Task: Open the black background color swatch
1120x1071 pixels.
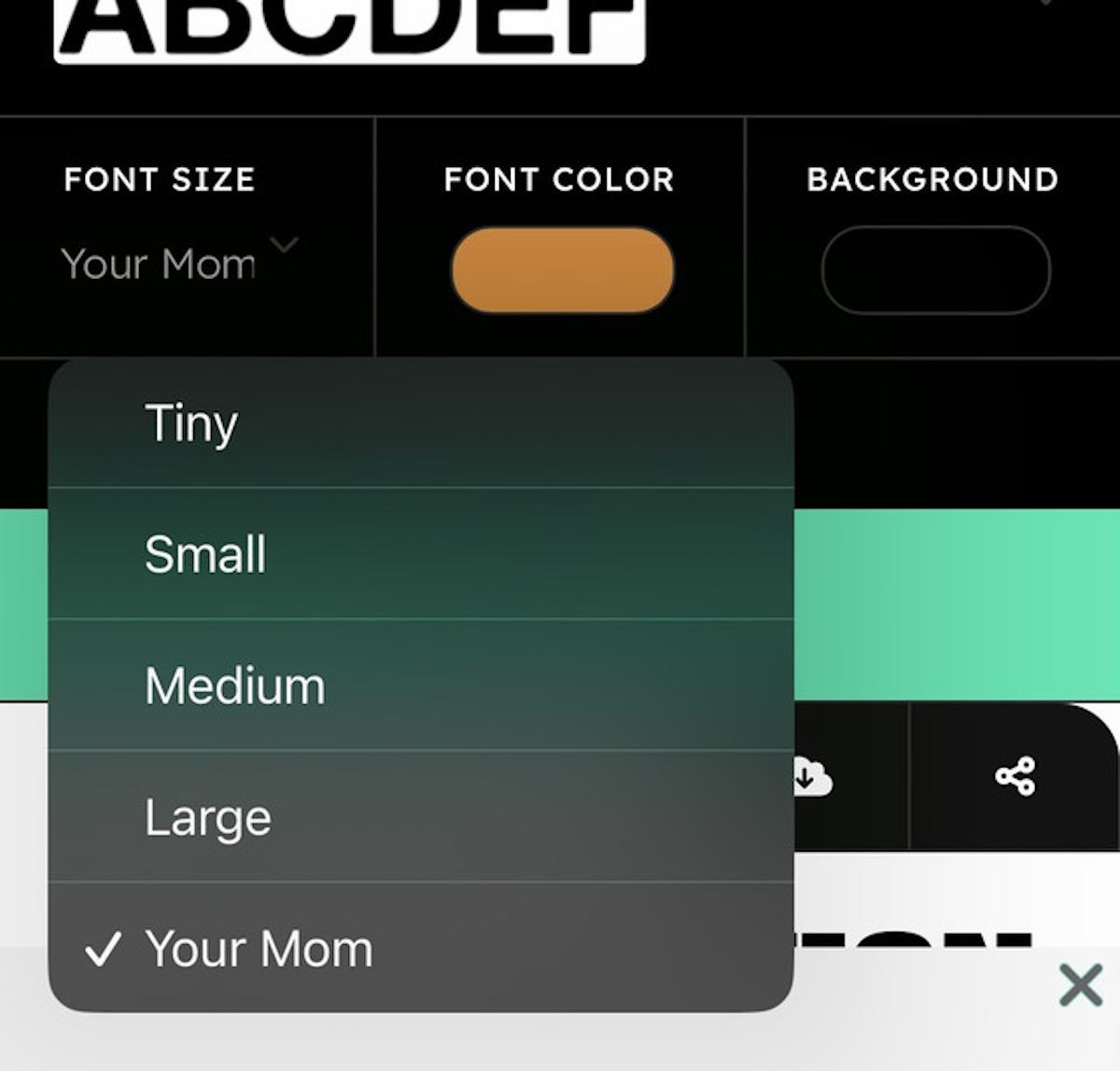Action: (x=935, y=270)
